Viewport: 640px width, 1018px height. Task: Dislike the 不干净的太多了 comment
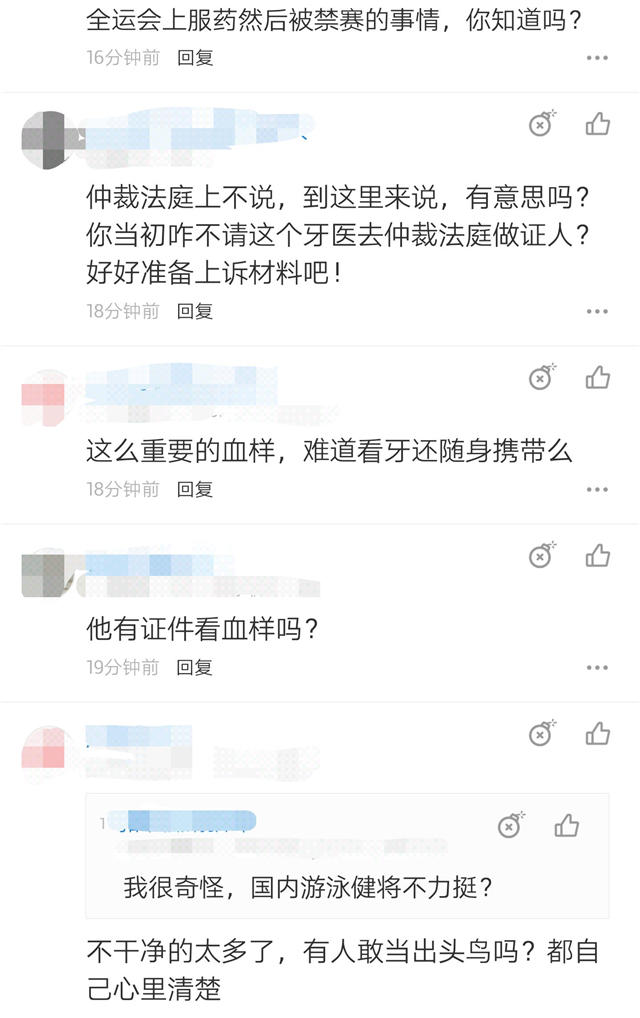click(x=541, y=734)
